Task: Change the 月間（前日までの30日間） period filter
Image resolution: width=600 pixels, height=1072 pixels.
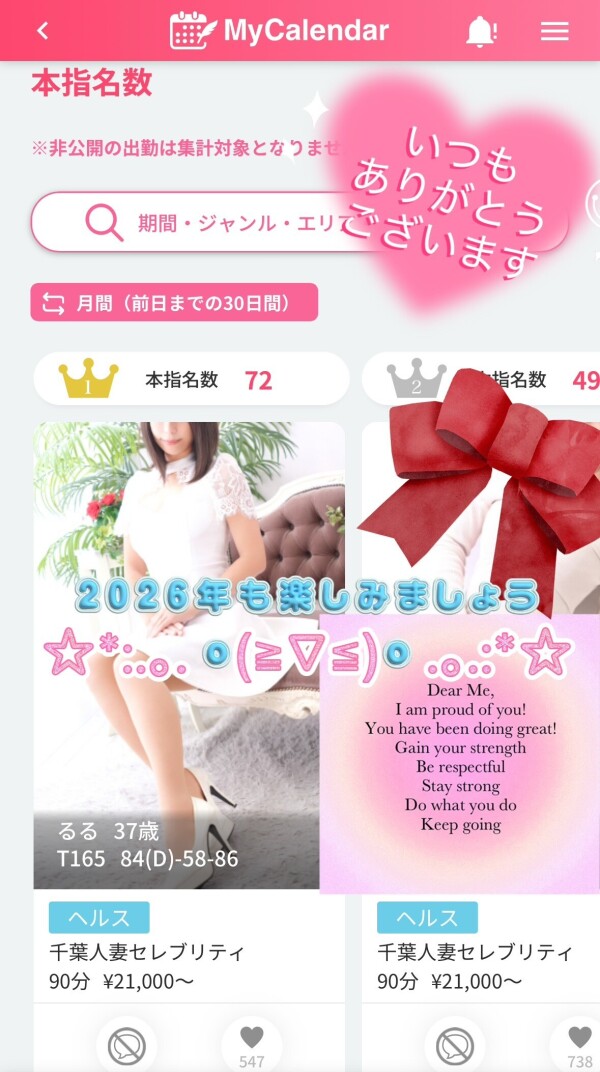Action: [x=174, y=302]
